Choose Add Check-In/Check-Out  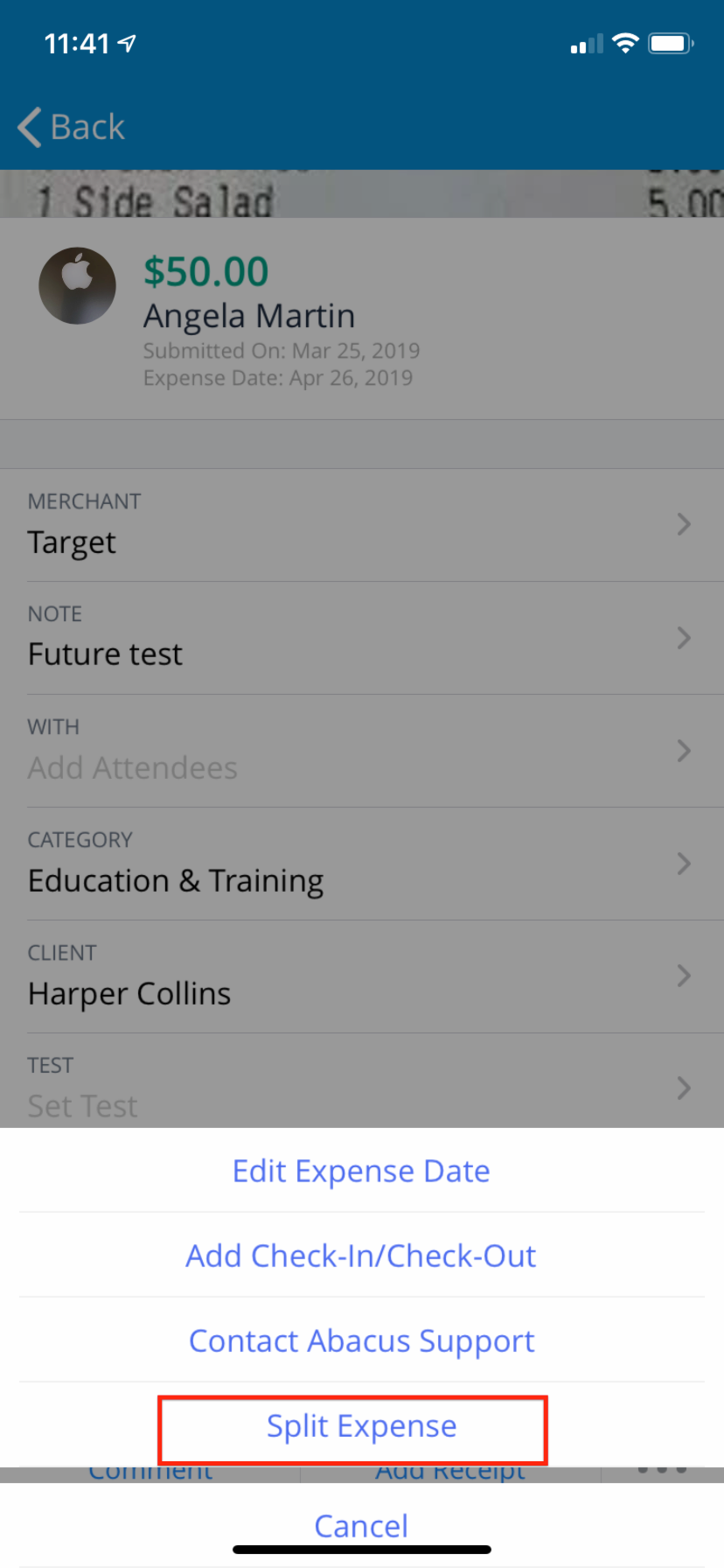tap(361, 1256)
